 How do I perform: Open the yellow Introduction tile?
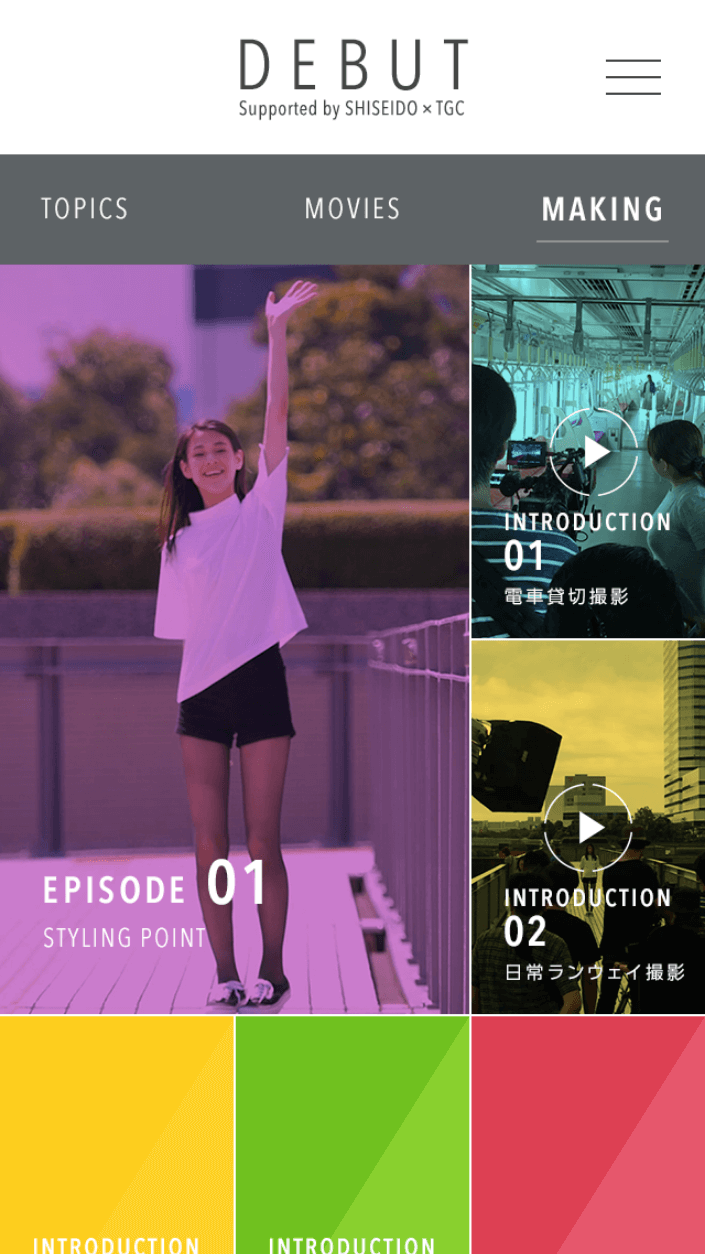point(117,1135)
